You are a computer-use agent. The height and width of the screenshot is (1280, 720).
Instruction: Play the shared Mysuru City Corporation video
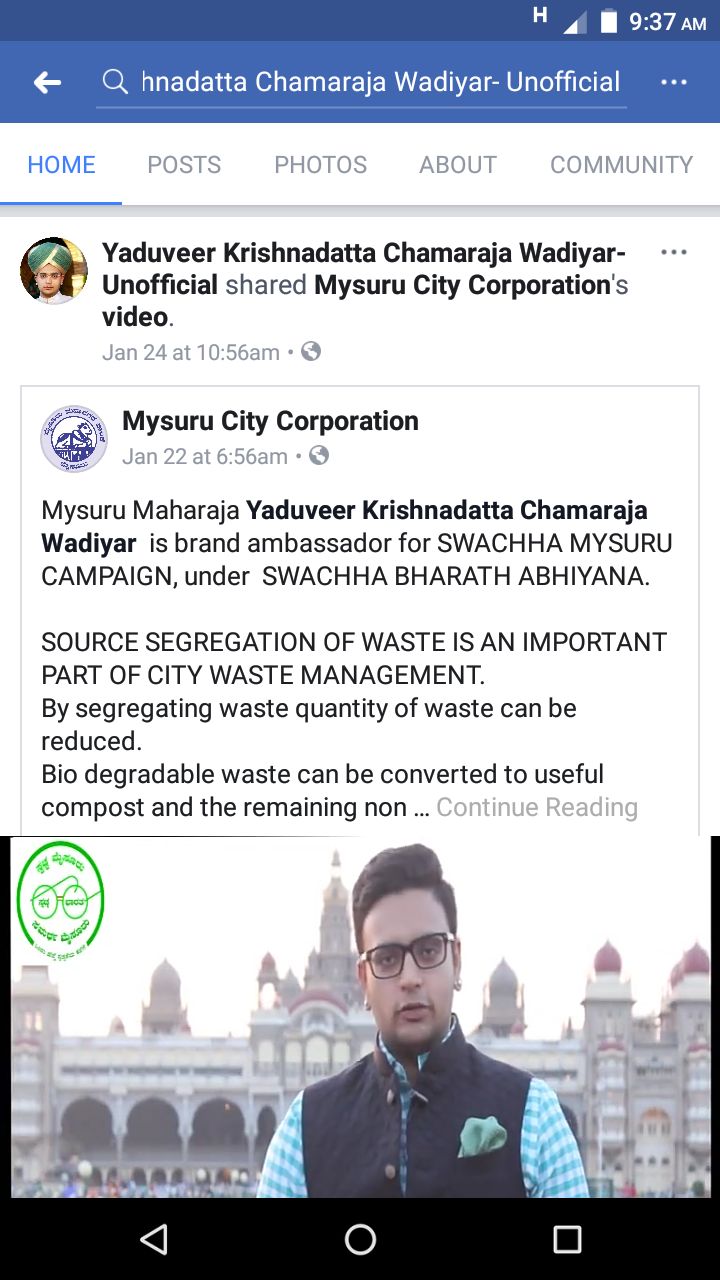click(x=360, y=1016)
